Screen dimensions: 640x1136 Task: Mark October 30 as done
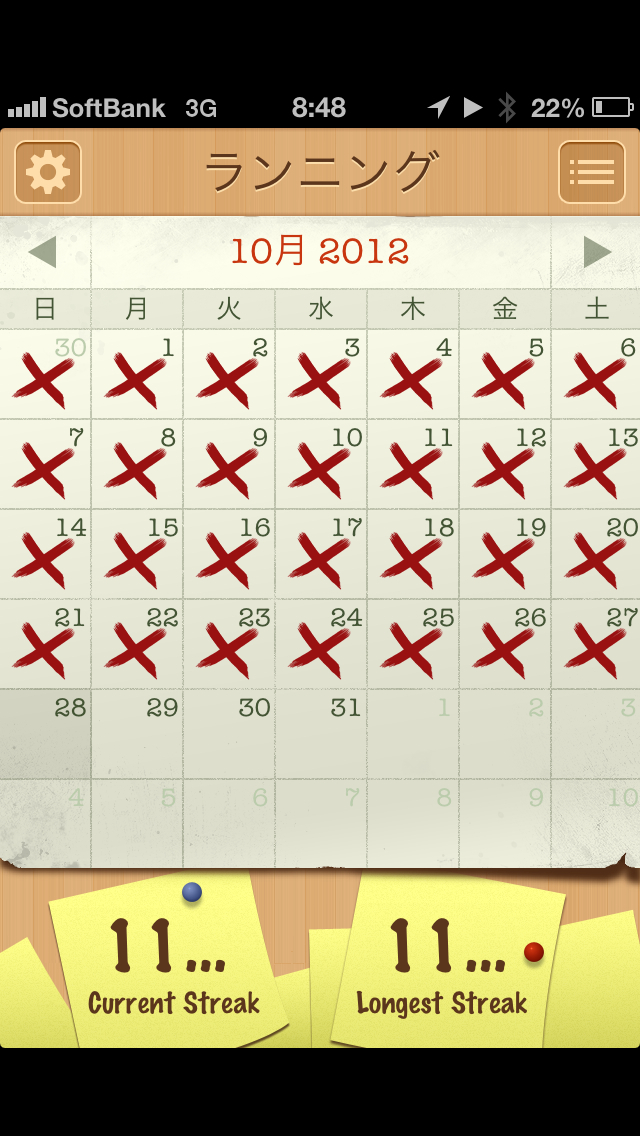229,735
